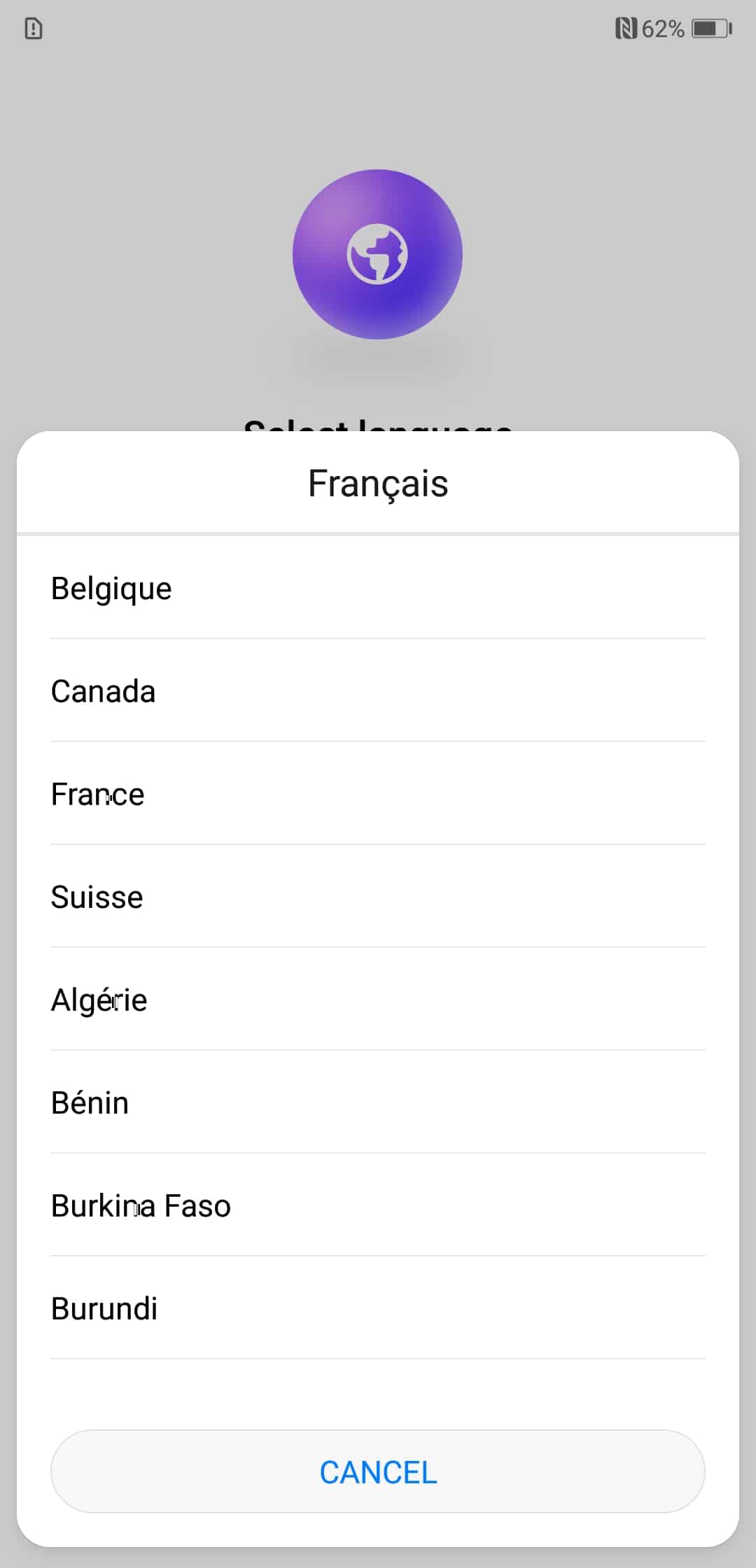Choose Canada from the list
Screen dimensions: 756x1568
pyautogui.click(x=378, y=691)
